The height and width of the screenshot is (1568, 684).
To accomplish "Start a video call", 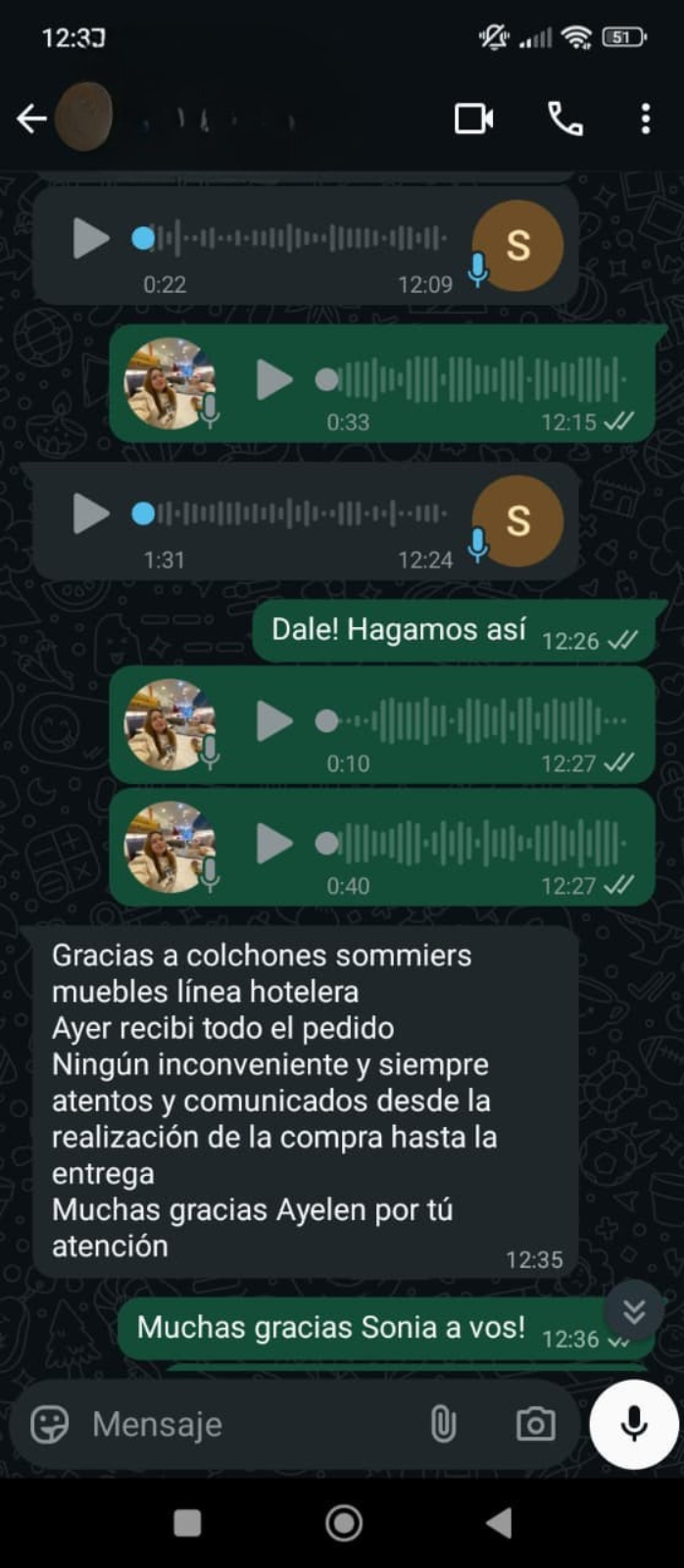I will coord(474,119).
